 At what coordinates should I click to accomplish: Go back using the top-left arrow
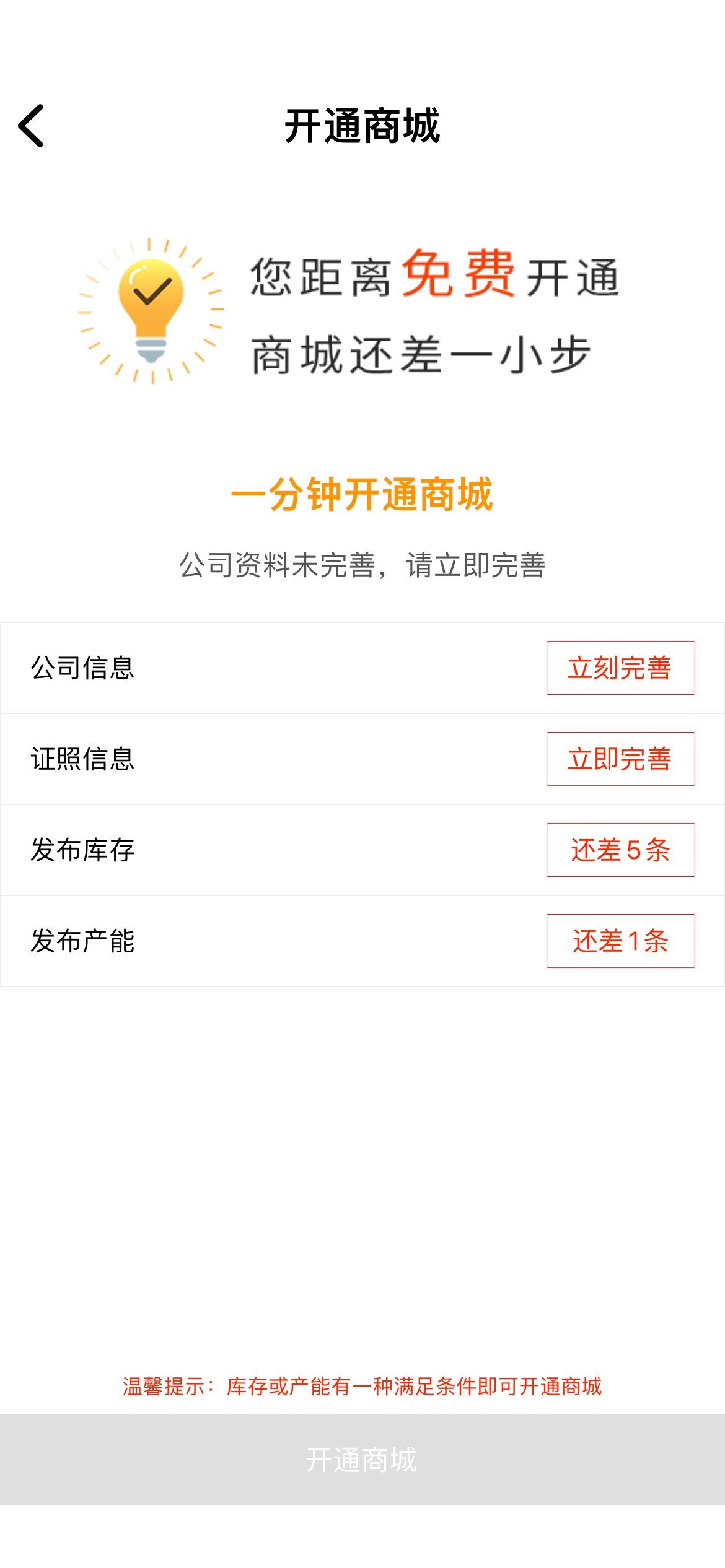point(31,126)
